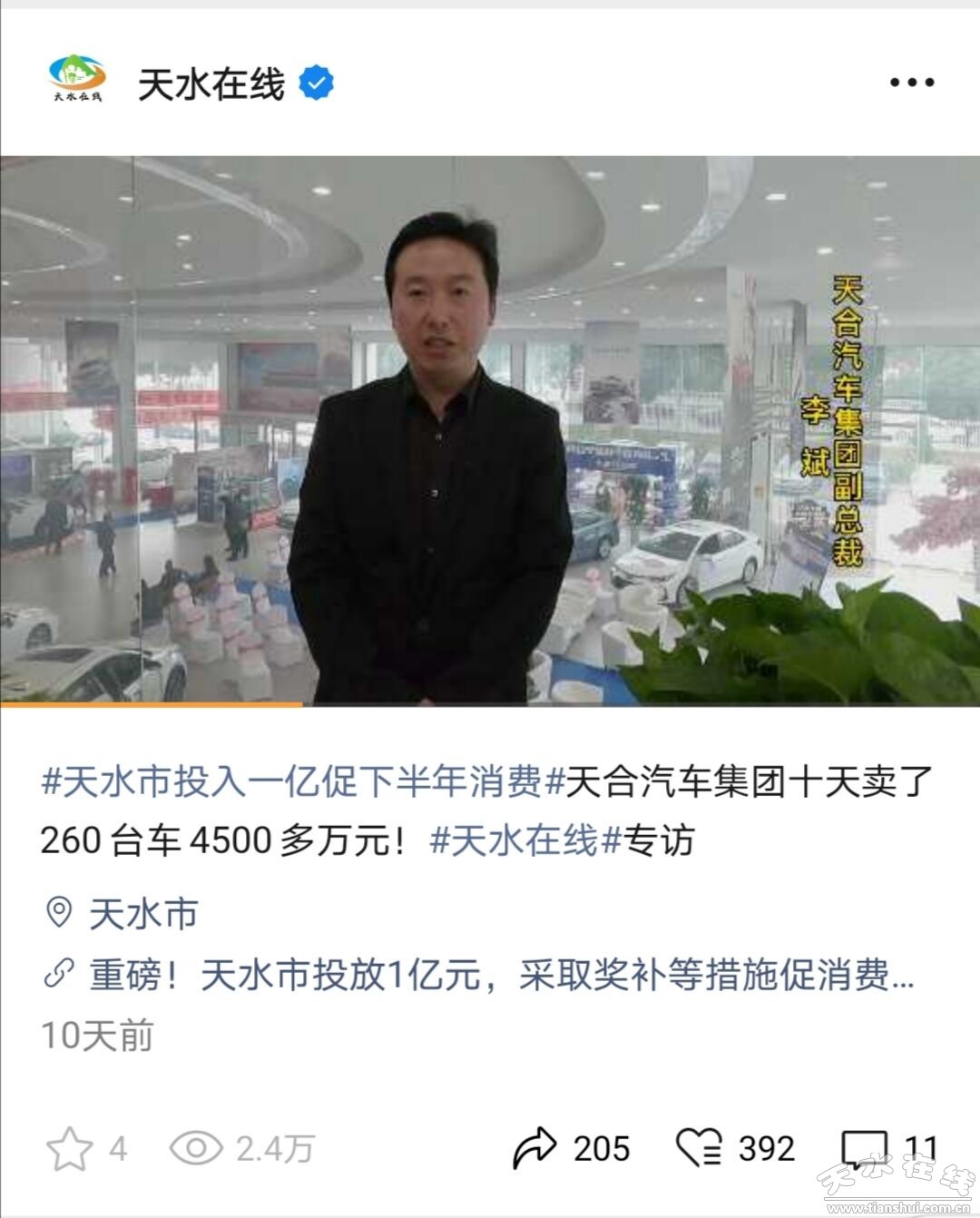Like the post with the heart icon
Screen dimensions: 980x1218
[699, 1148]
